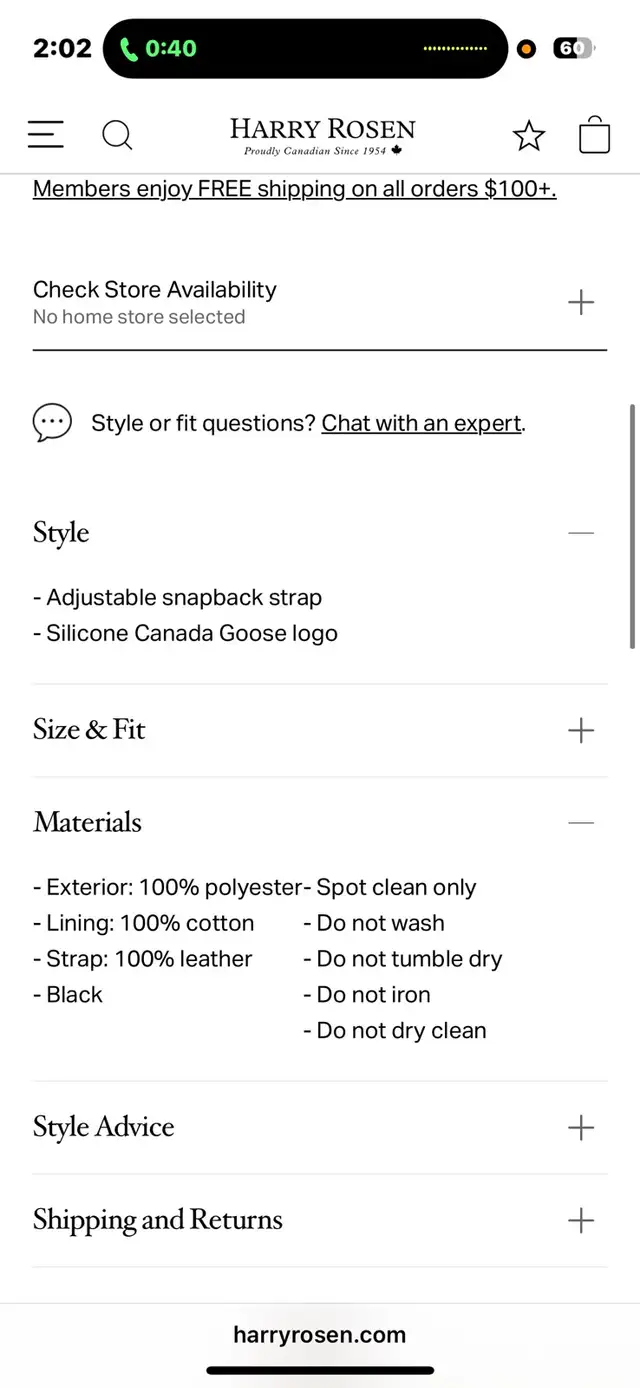
Task: Expand the Style Advice section
Action: [580, 1128]
